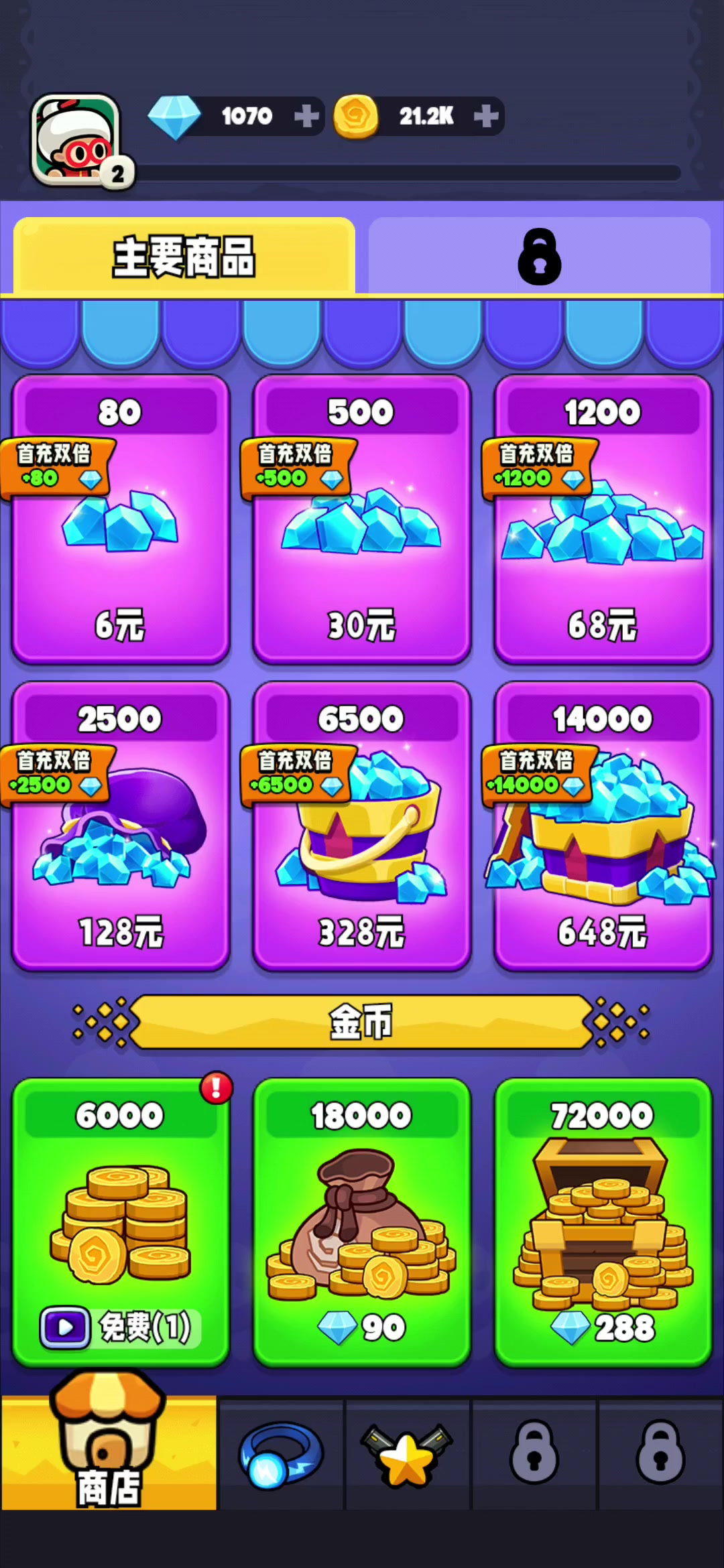Viewport: 724px width, 1568px height.
Task: Tap the last locked bottom navigation item
Action: tap(661, 1454)
